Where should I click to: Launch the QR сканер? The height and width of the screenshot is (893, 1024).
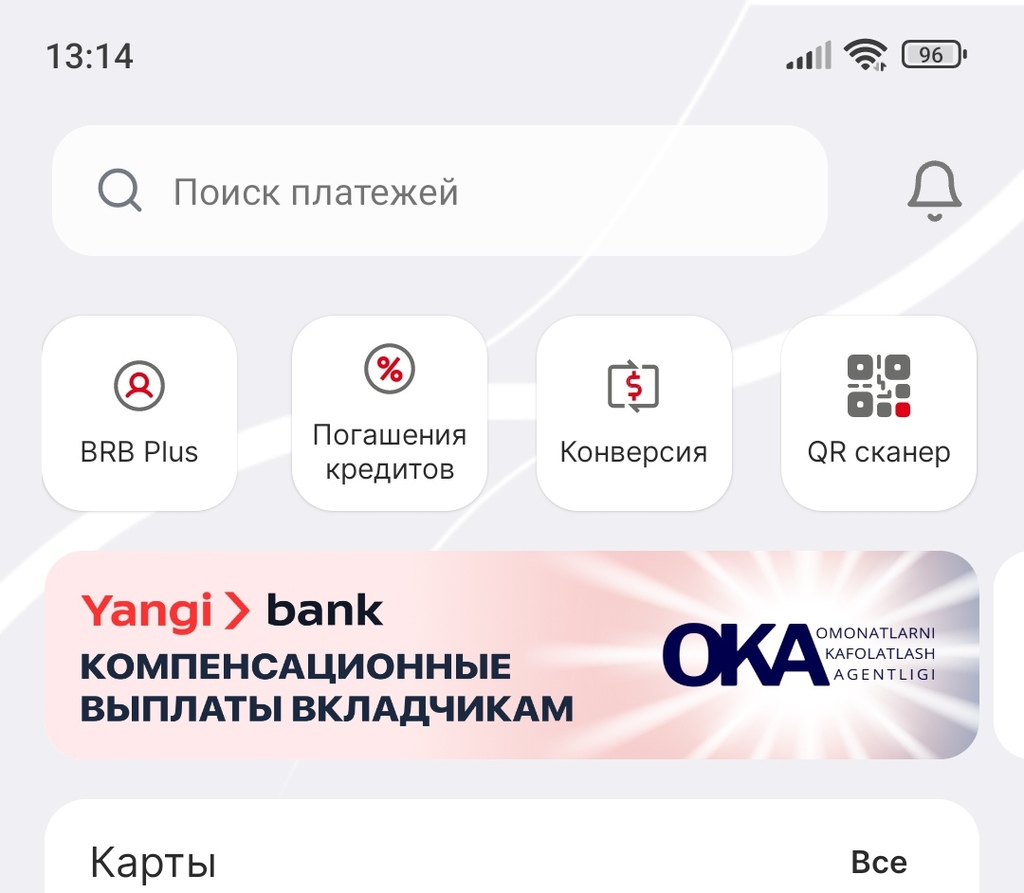(x=878, y=413)
